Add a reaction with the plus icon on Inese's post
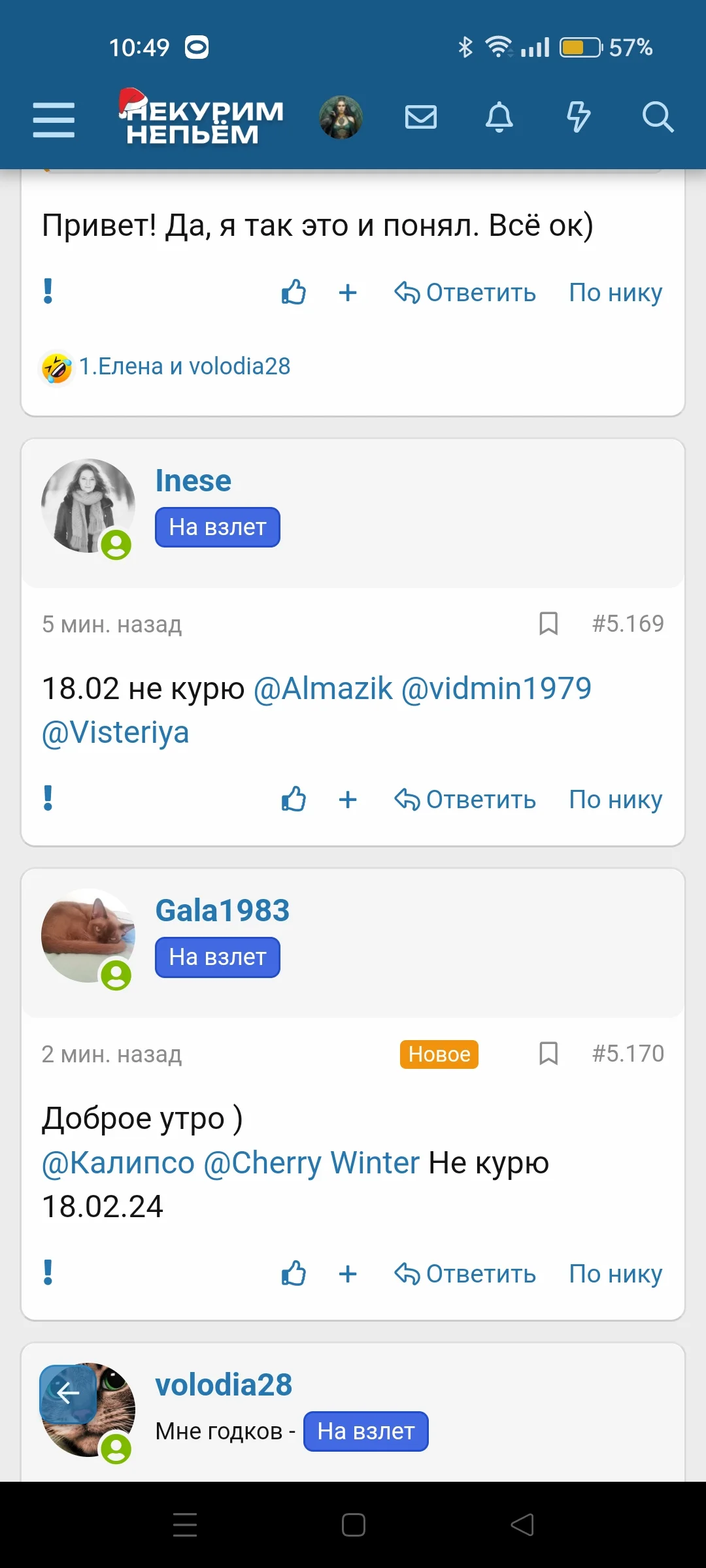Viewport: 706px width, 1568px height. [x=348, y=799]
